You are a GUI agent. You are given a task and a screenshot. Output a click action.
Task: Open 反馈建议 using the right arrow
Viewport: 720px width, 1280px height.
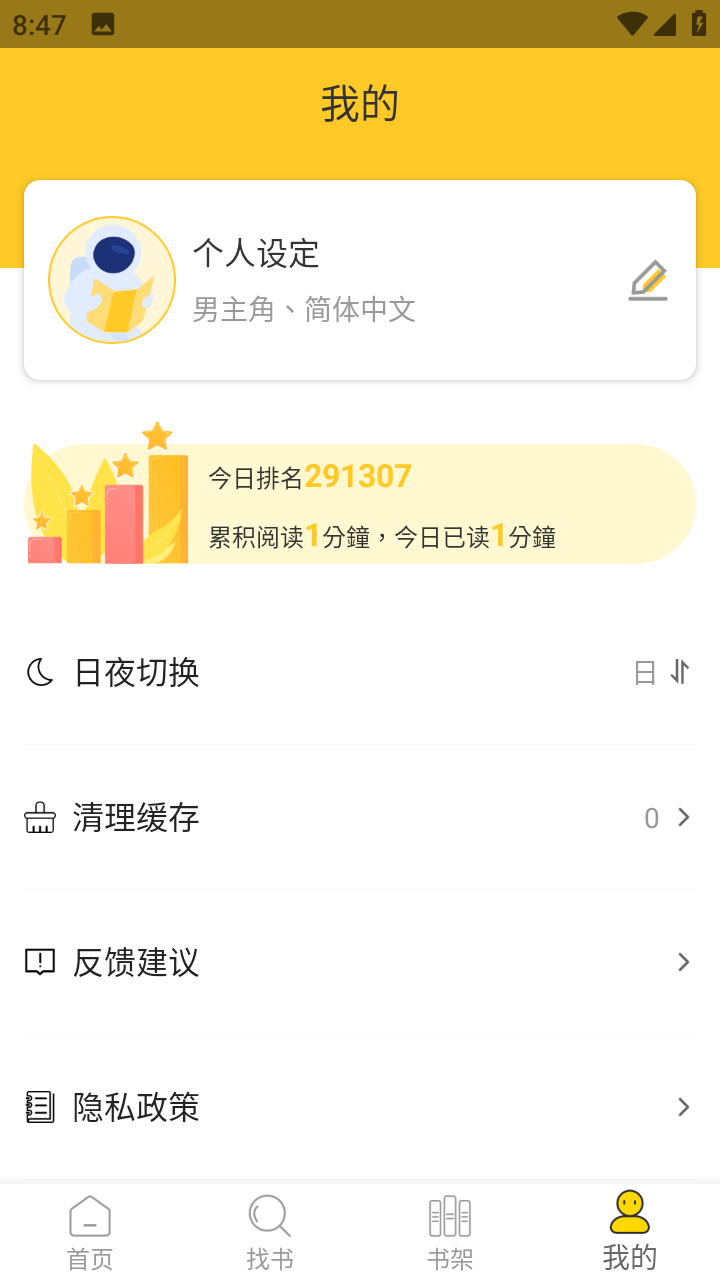684,962
